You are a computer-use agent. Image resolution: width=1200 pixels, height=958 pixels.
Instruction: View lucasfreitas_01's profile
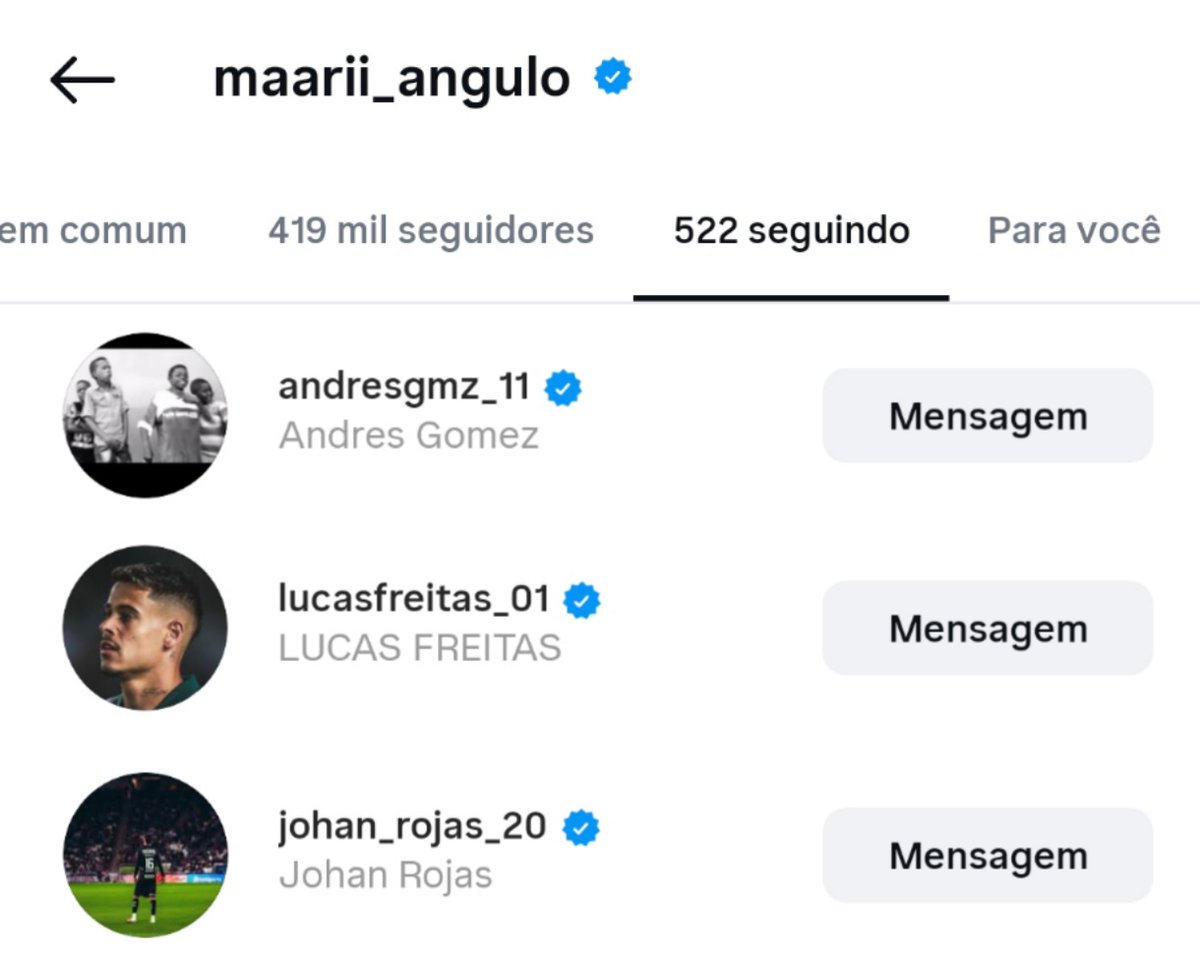pos(413,599)
